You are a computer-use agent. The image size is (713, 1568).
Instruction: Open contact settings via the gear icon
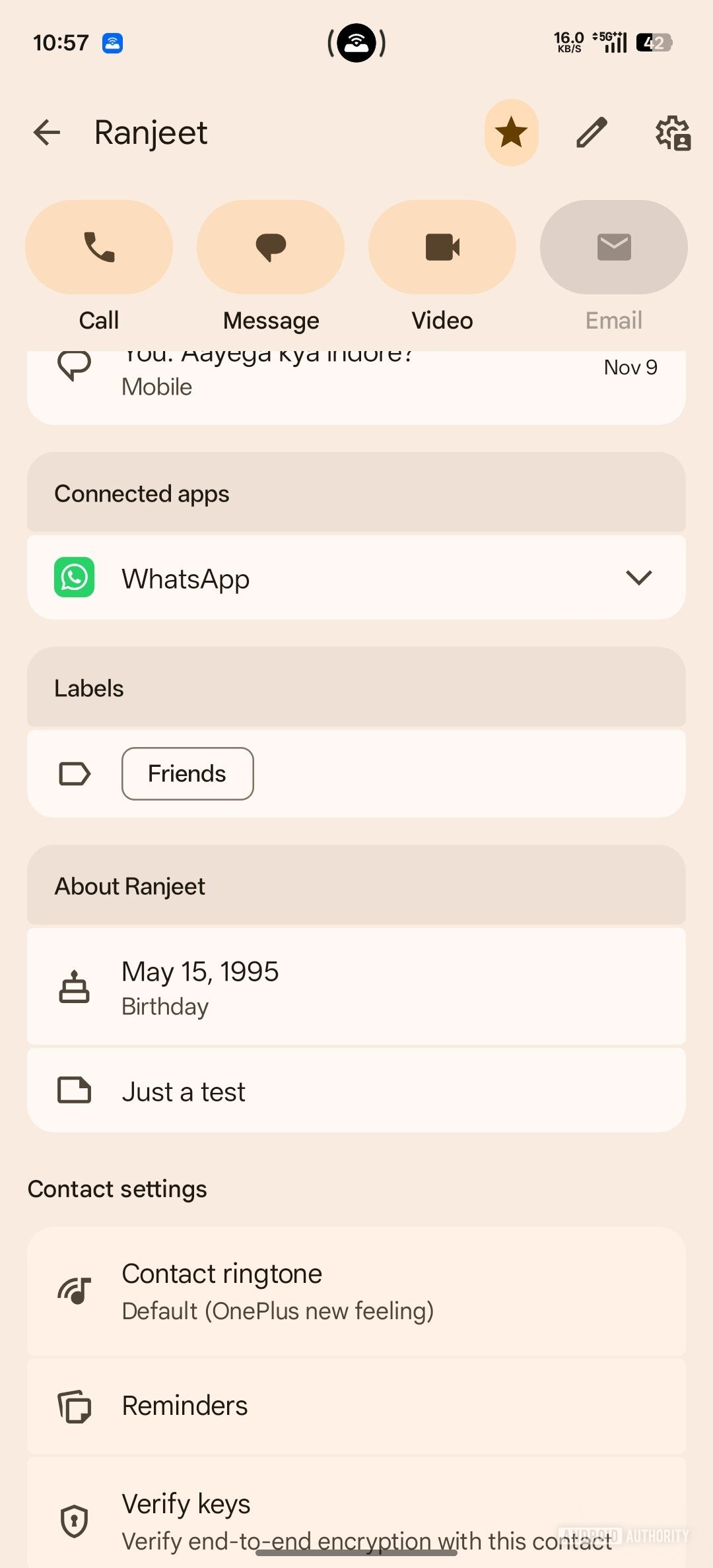point(673,132)
